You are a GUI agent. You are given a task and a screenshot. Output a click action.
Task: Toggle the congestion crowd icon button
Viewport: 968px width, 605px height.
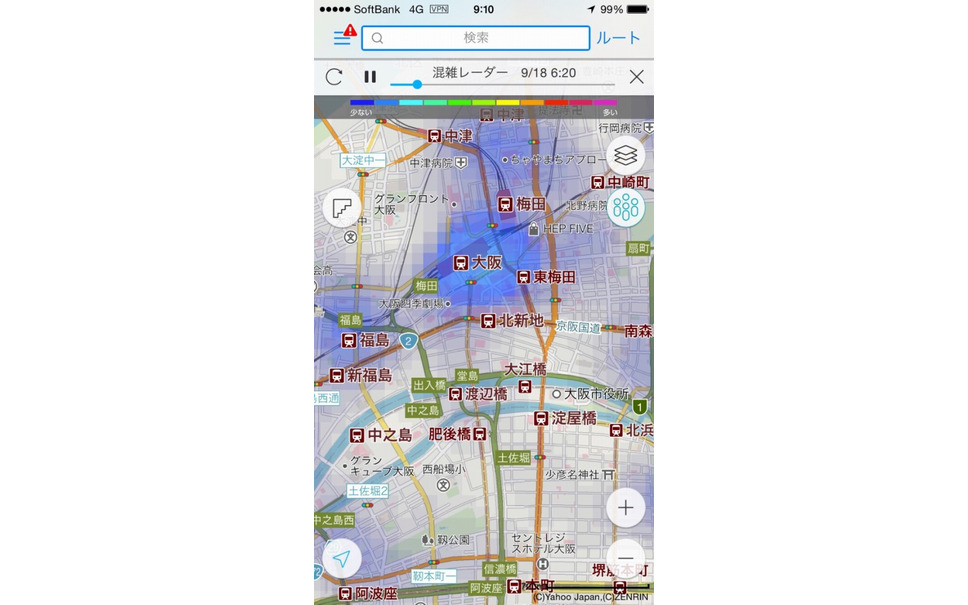click(626, 207)
